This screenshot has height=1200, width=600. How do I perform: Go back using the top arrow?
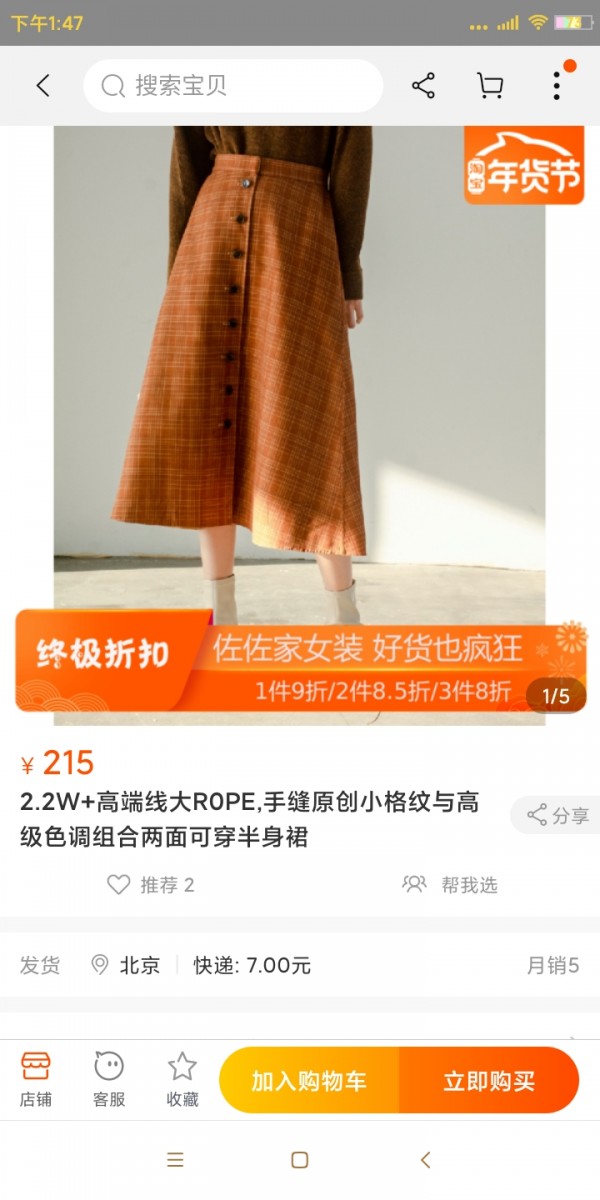(43, 86)
